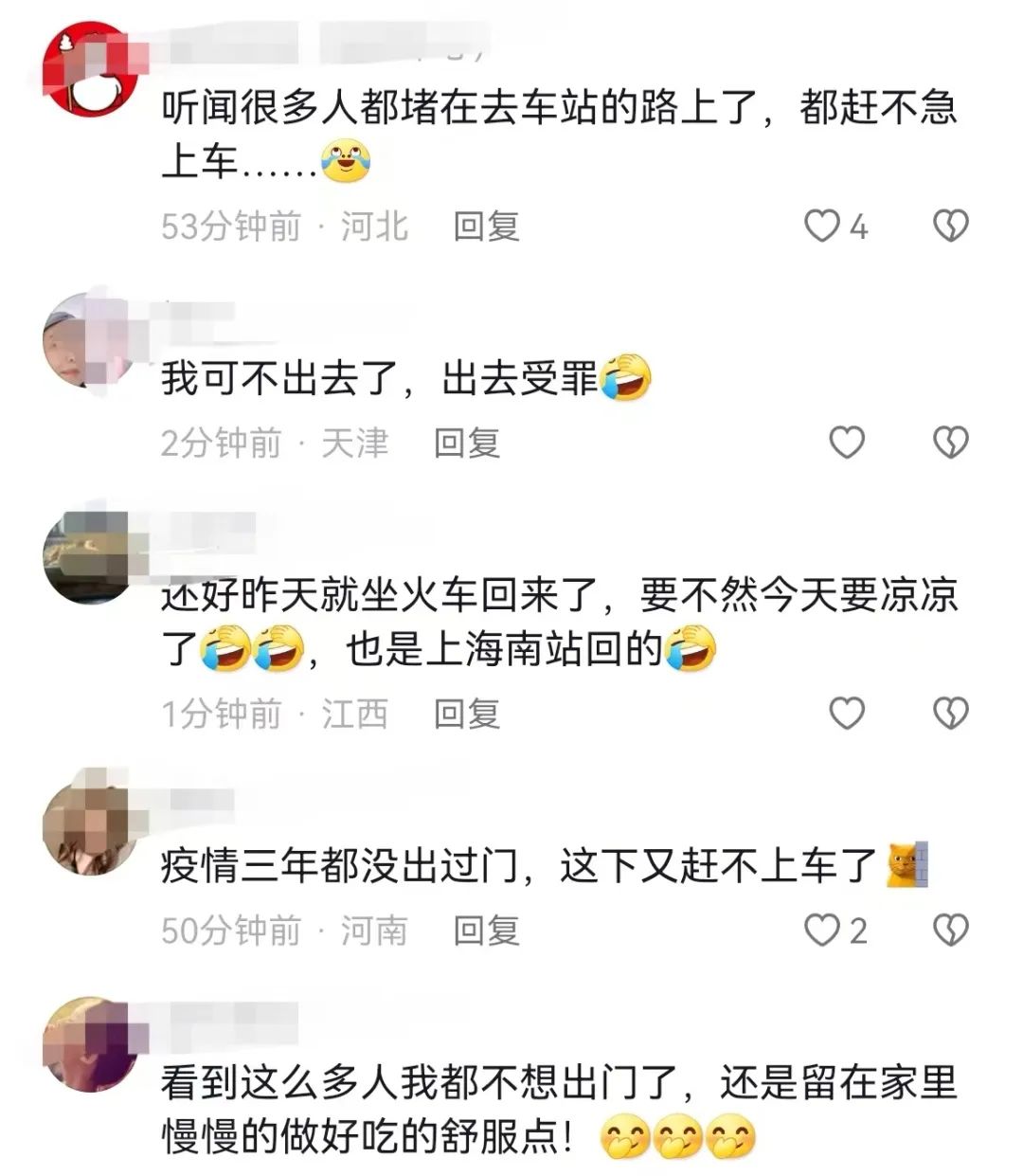Open the first commenter's profile avatar
Viewport: 1023px width, 1176px height.
85,64
